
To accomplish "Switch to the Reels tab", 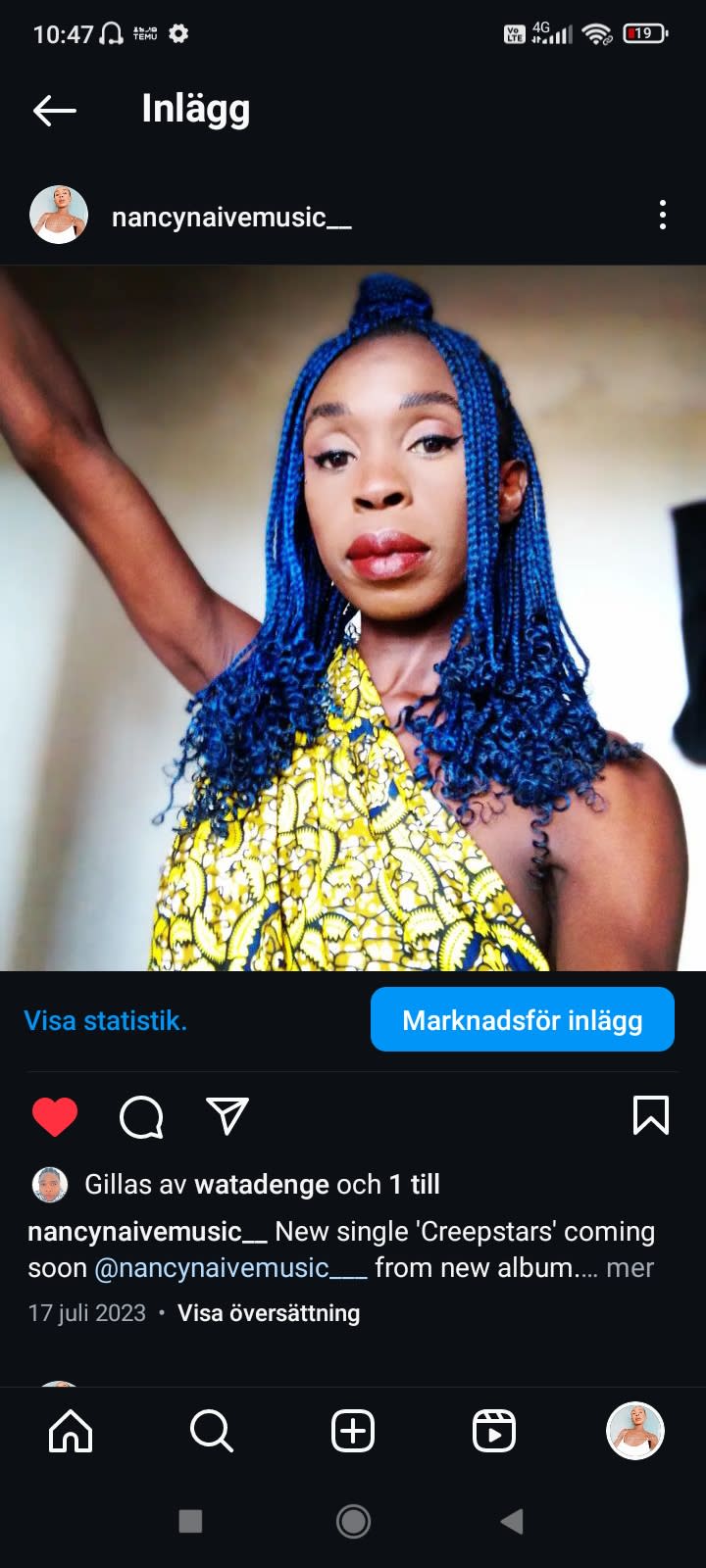I will pyautogui.click(x=494, y=1431).
